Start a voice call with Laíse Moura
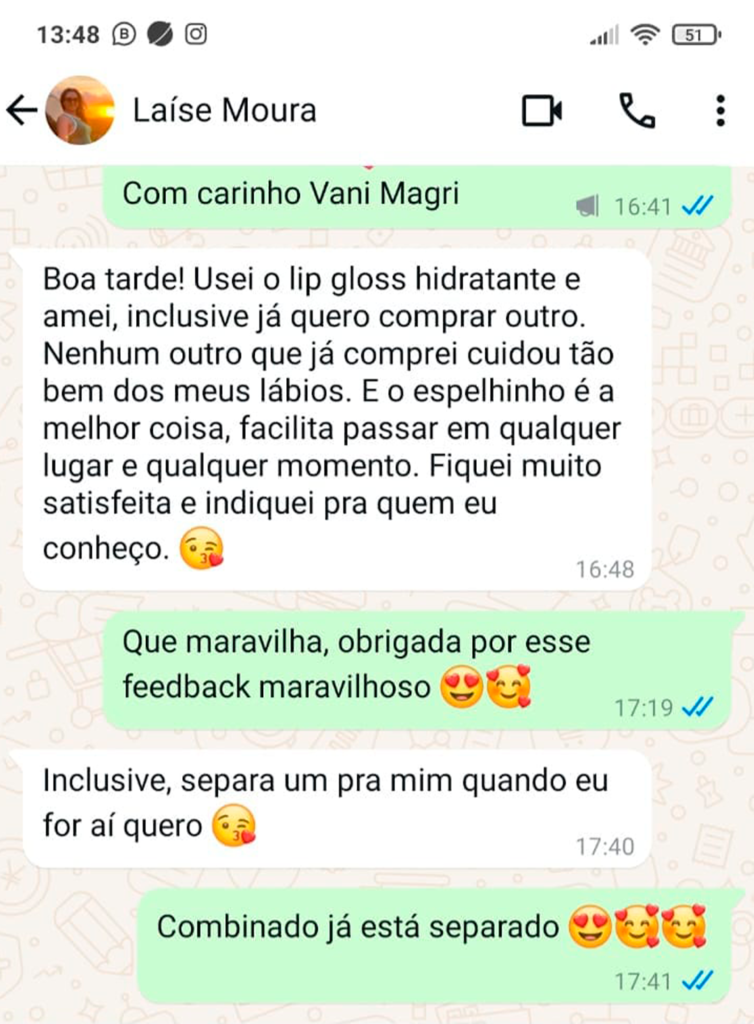Screen dimensions: 754x1024 coord(637,110)
